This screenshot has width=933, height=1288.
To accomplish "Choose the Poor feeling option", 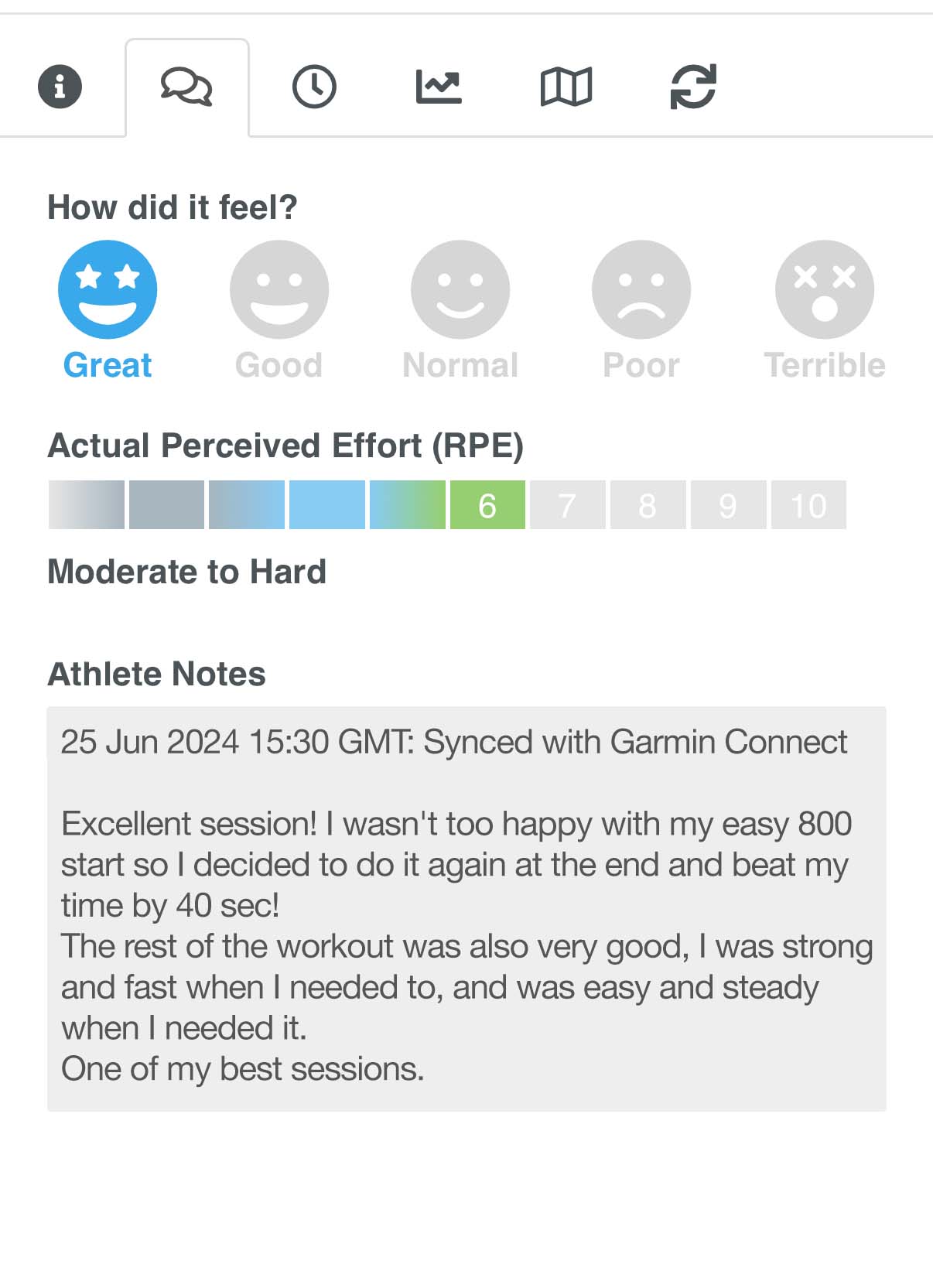I will point(642,289).
